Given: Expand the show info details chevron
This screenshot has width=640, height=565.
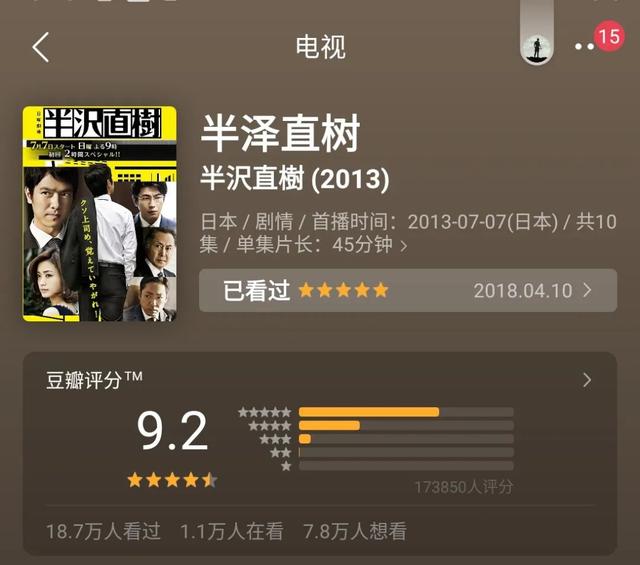Looking at the screenshot, I should click(404, 245).
